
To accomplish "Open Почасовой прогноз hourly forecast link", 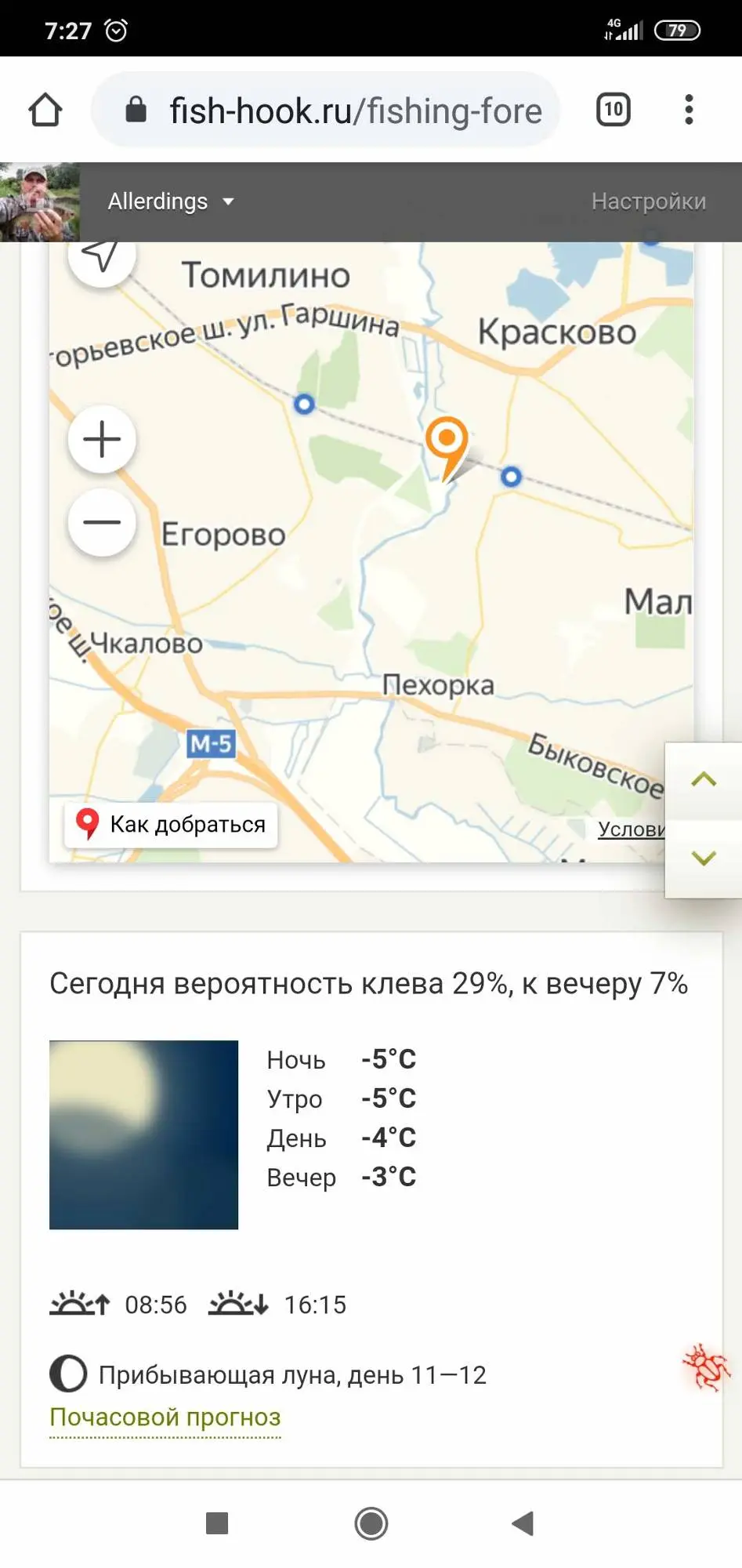I will (x=165, y=1417).
